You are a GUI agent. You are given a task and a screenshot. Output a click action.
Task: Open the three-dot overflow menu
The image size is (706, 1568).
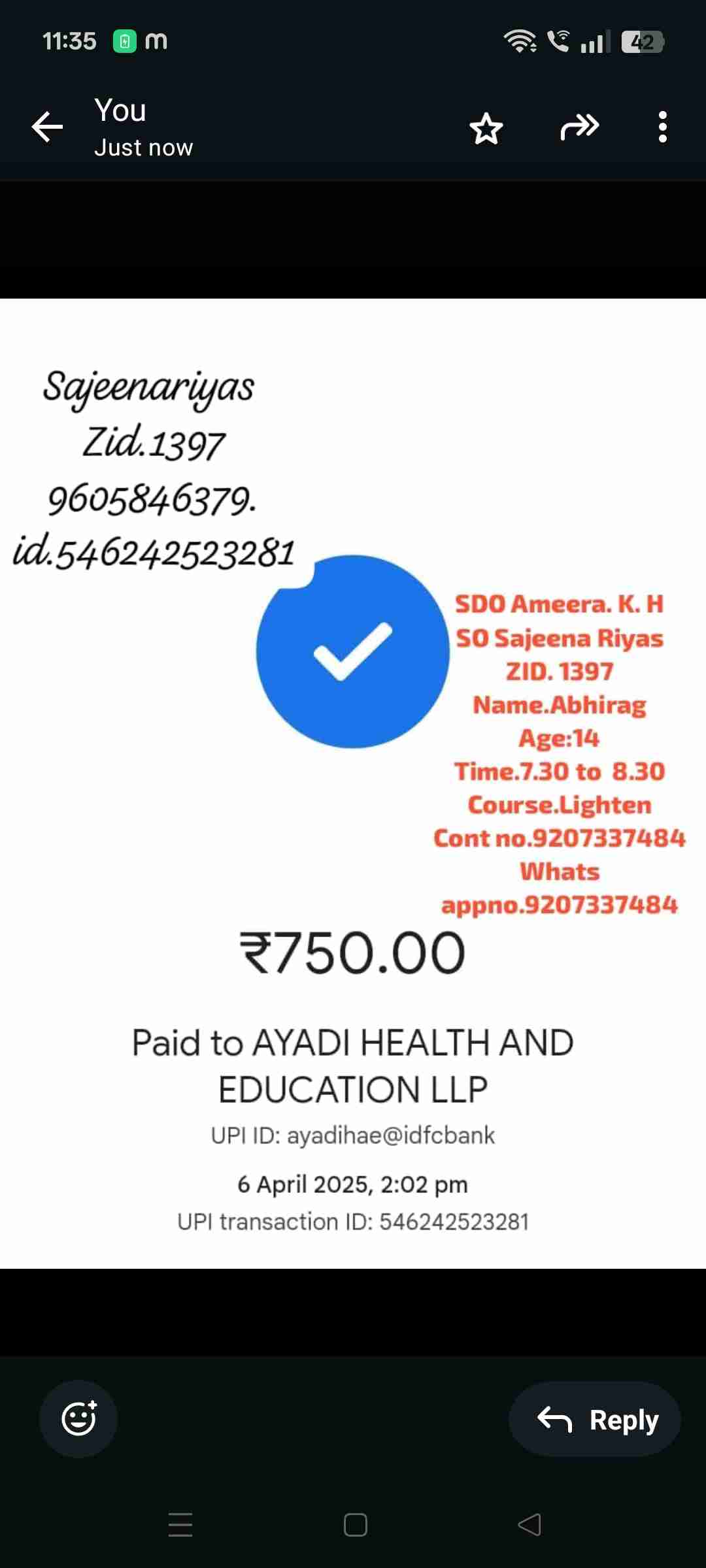[x=662, y=127]
